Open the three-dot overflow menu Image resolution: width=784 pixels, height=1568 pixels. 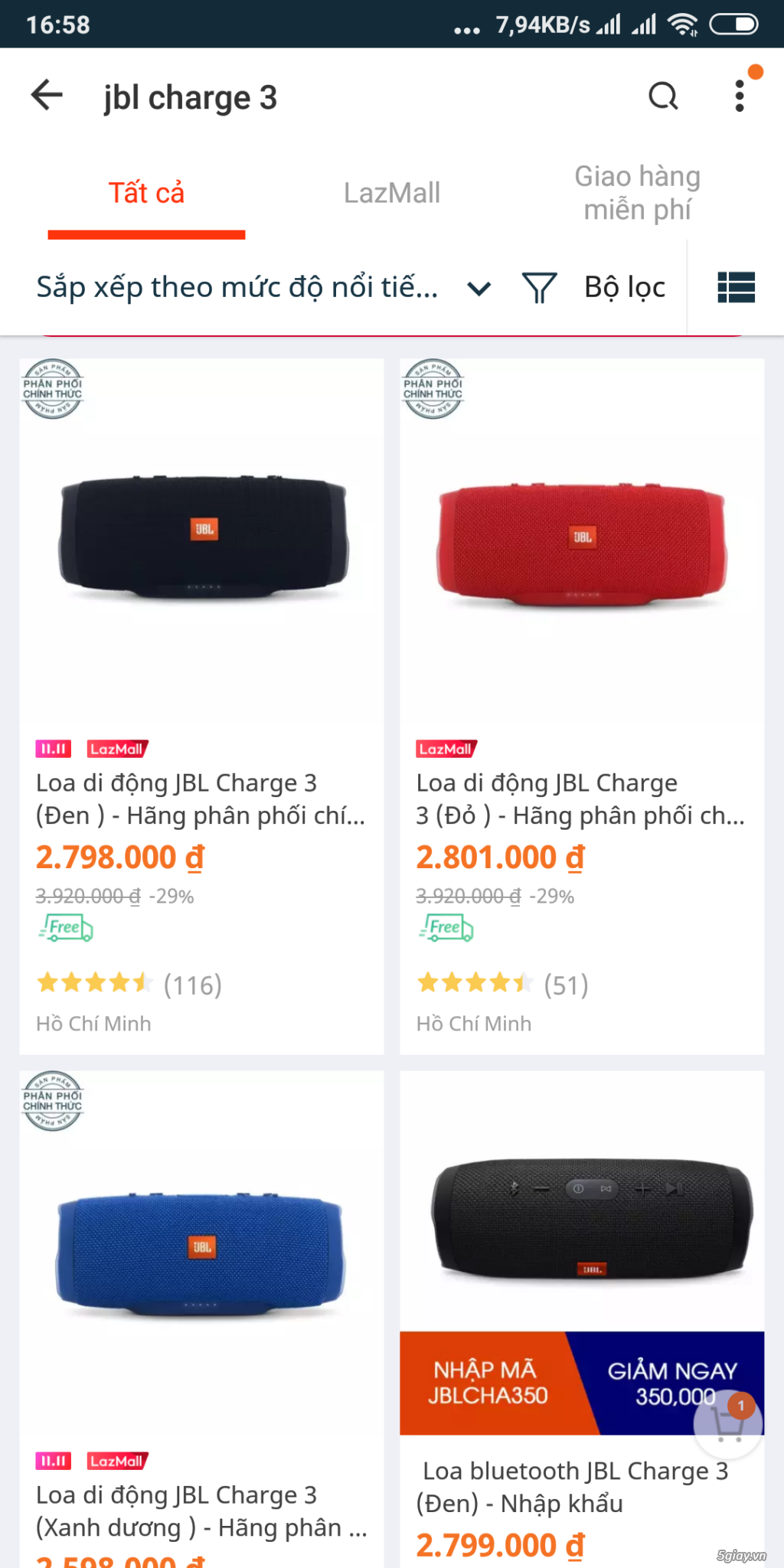tap(739, 95)
